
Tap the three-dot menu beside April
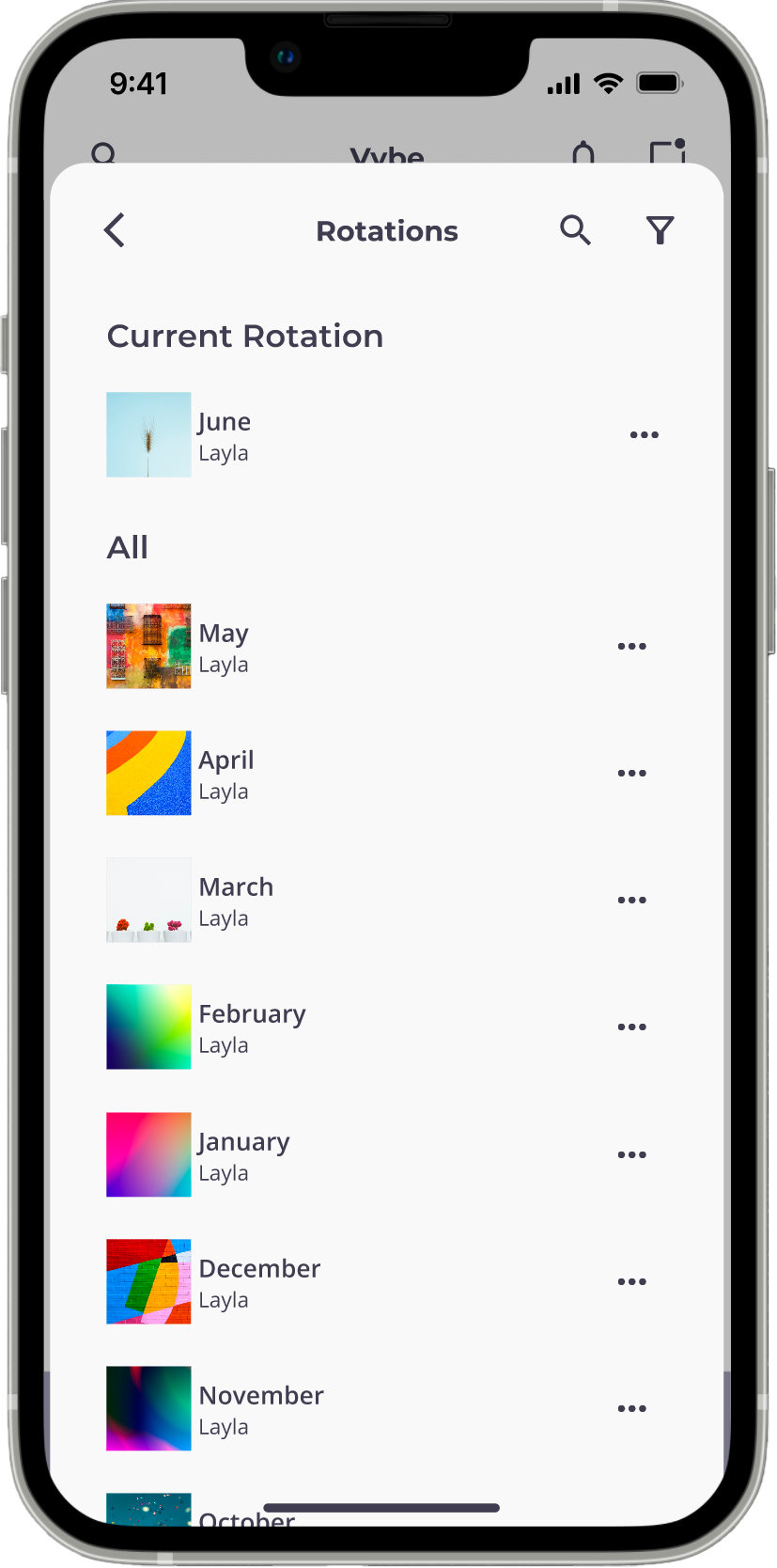631,773
